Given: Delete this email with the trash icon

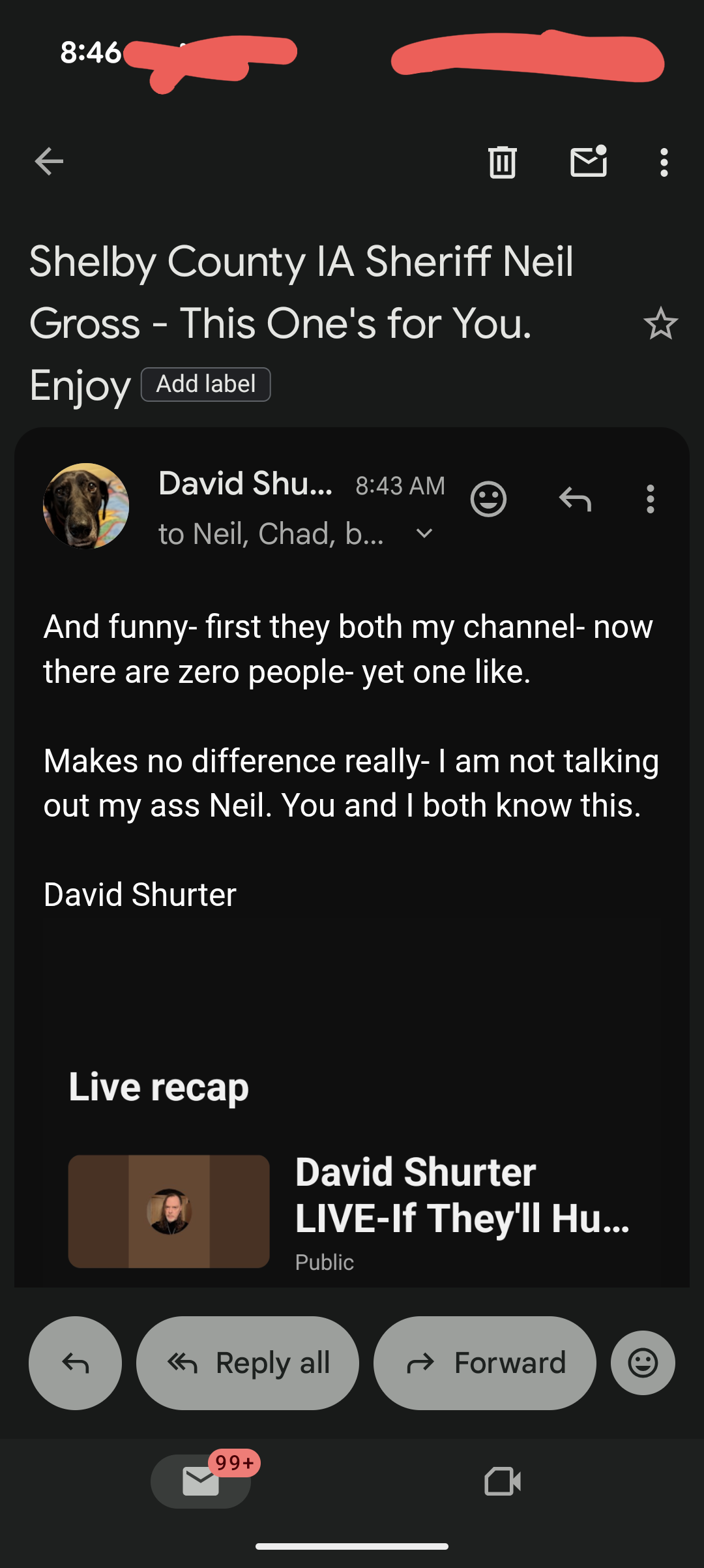Looking at the screenshot, I should (503, 162).
